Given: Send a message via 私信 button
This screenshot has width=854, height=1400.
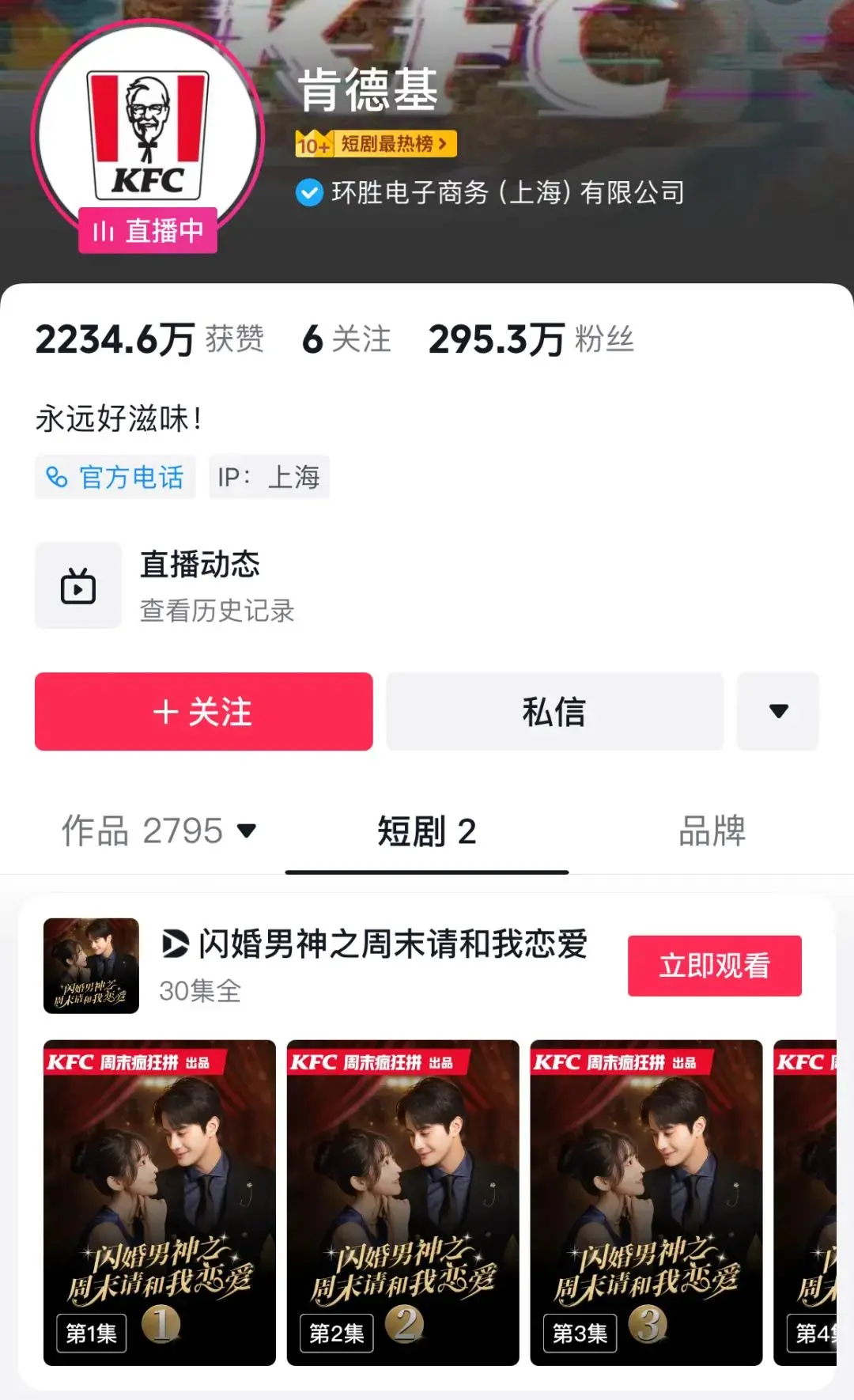Looking at the screenshot, I should point(554,711).
